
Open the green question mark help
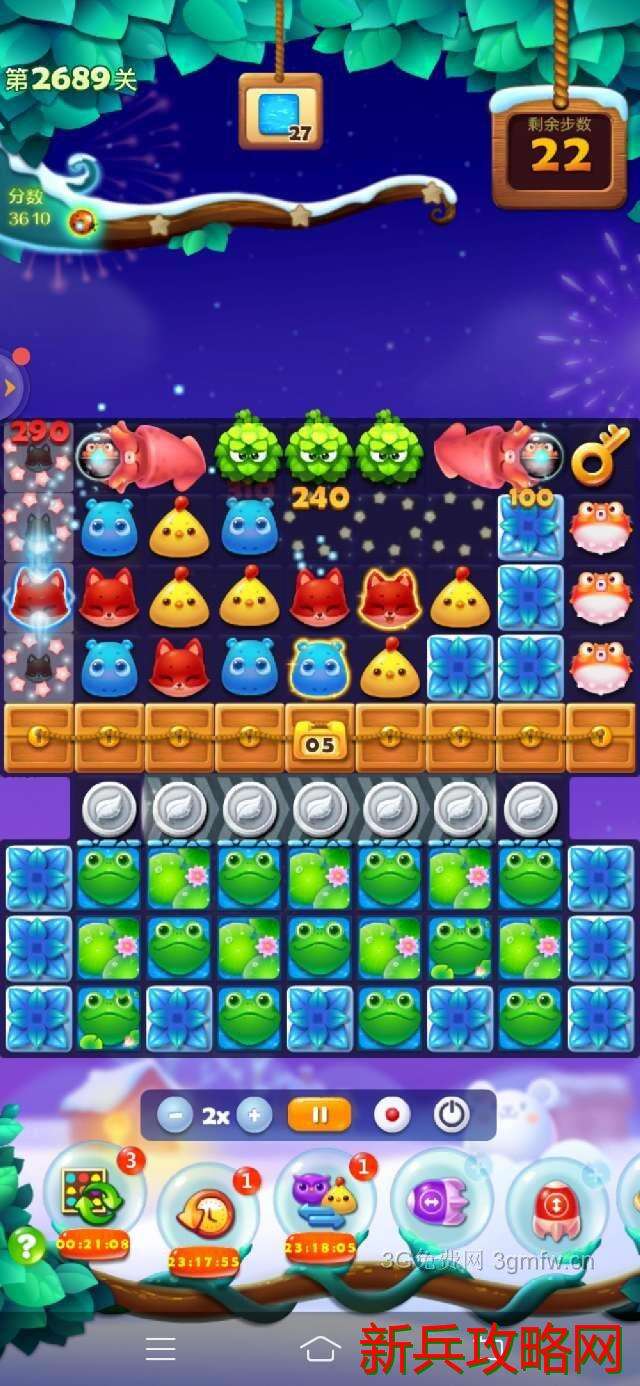coord(27,1246)
